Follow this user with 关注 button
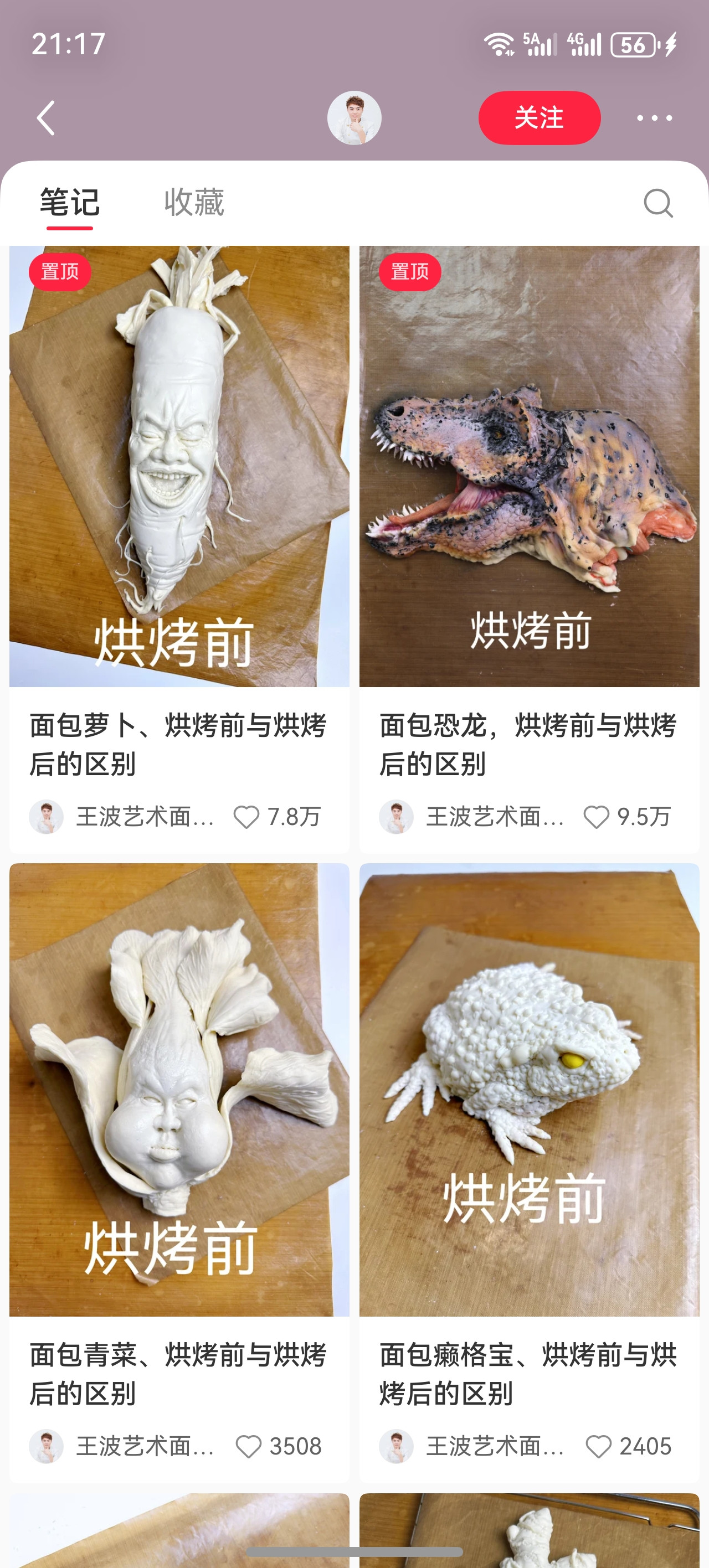 [x=539, y=118]
